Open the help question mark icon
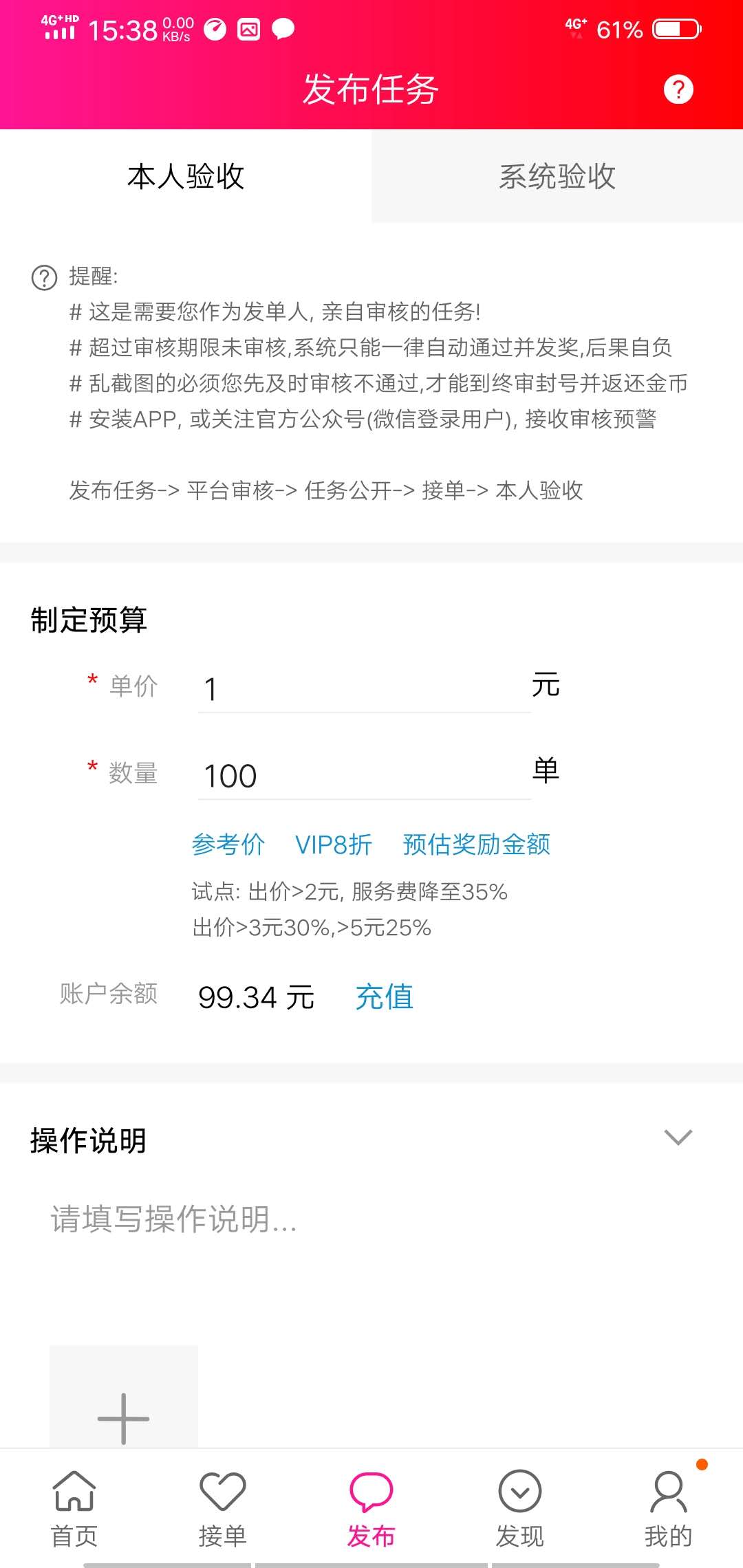 (x=678, y=89)
